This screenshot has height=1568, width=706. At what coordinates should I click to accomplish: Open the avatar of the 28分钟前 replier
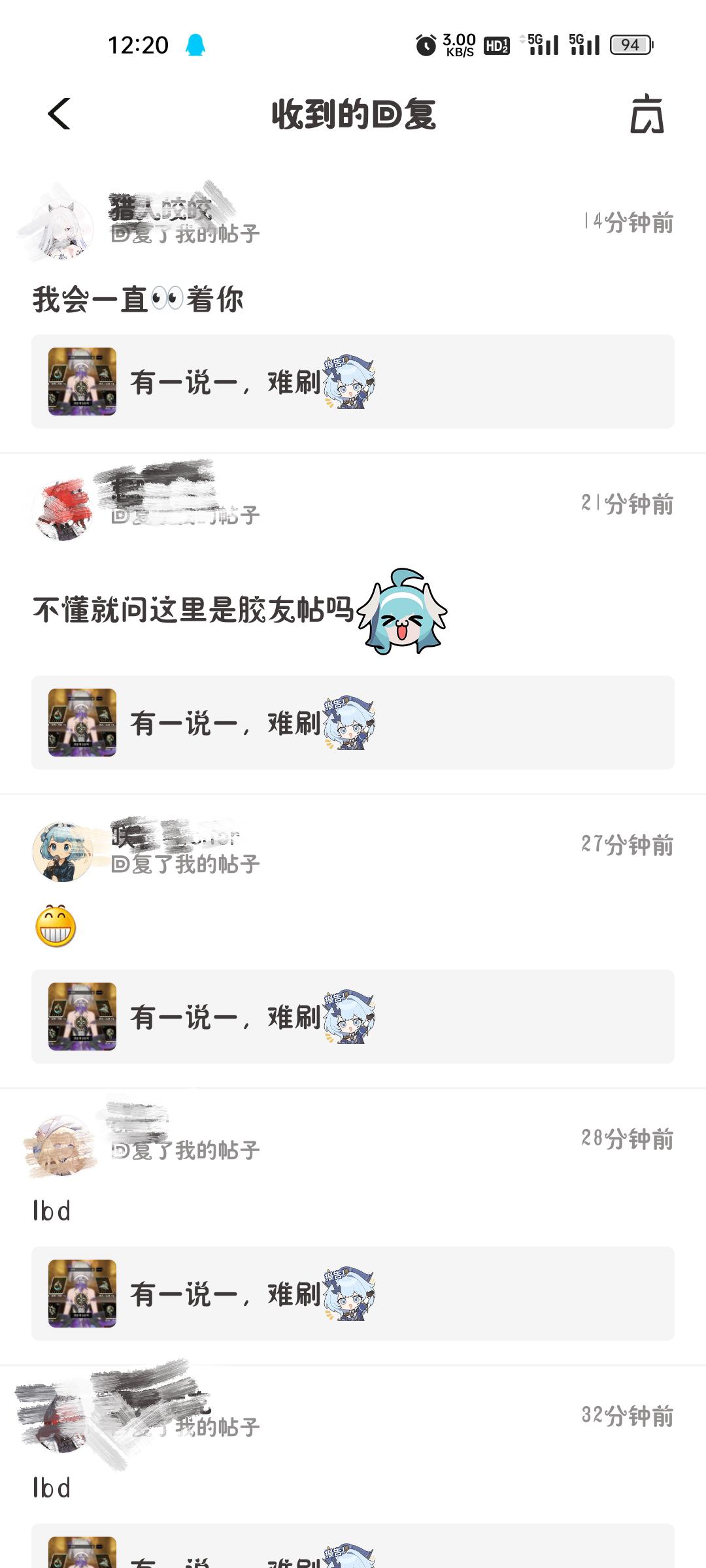[63, 1146]
